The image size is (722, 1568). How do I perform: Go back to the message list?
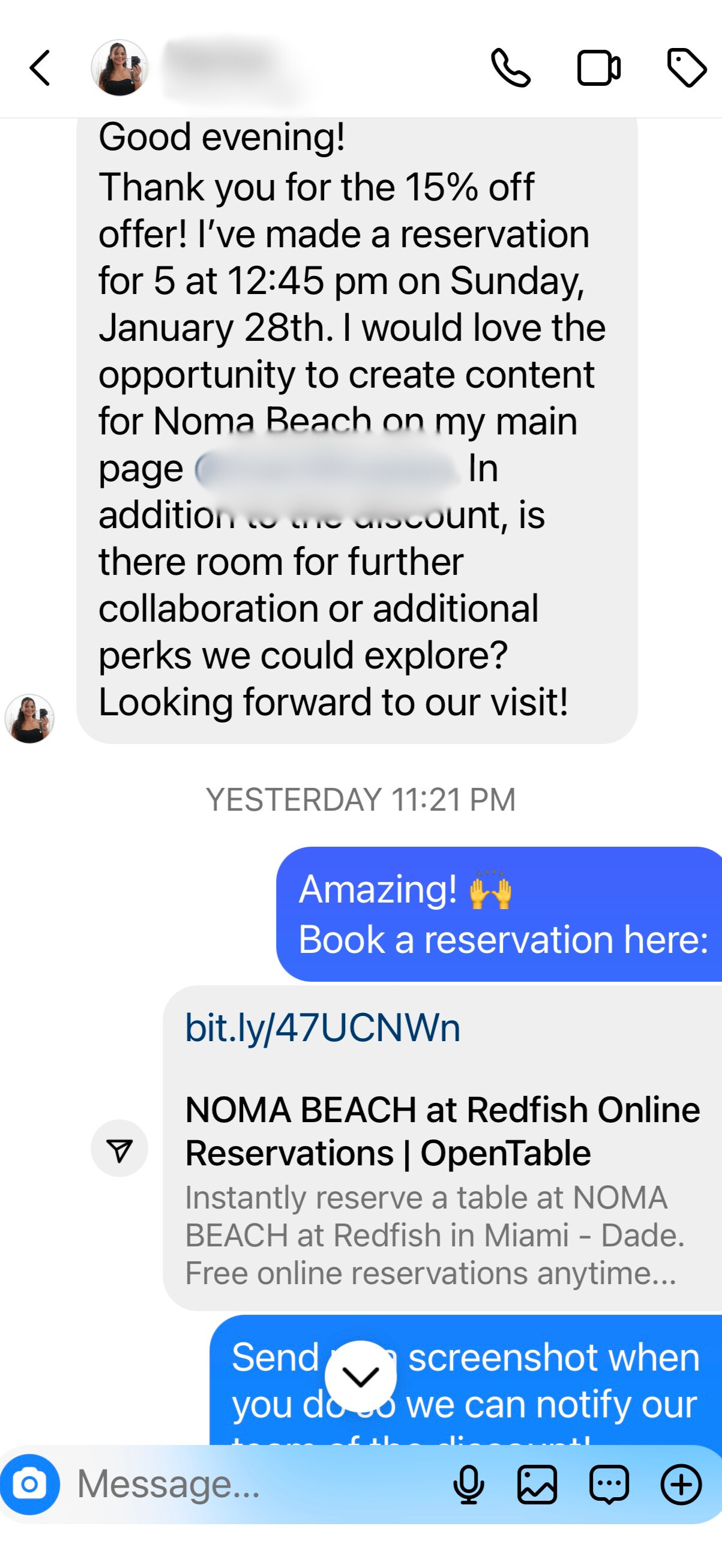tap(40, 68)
